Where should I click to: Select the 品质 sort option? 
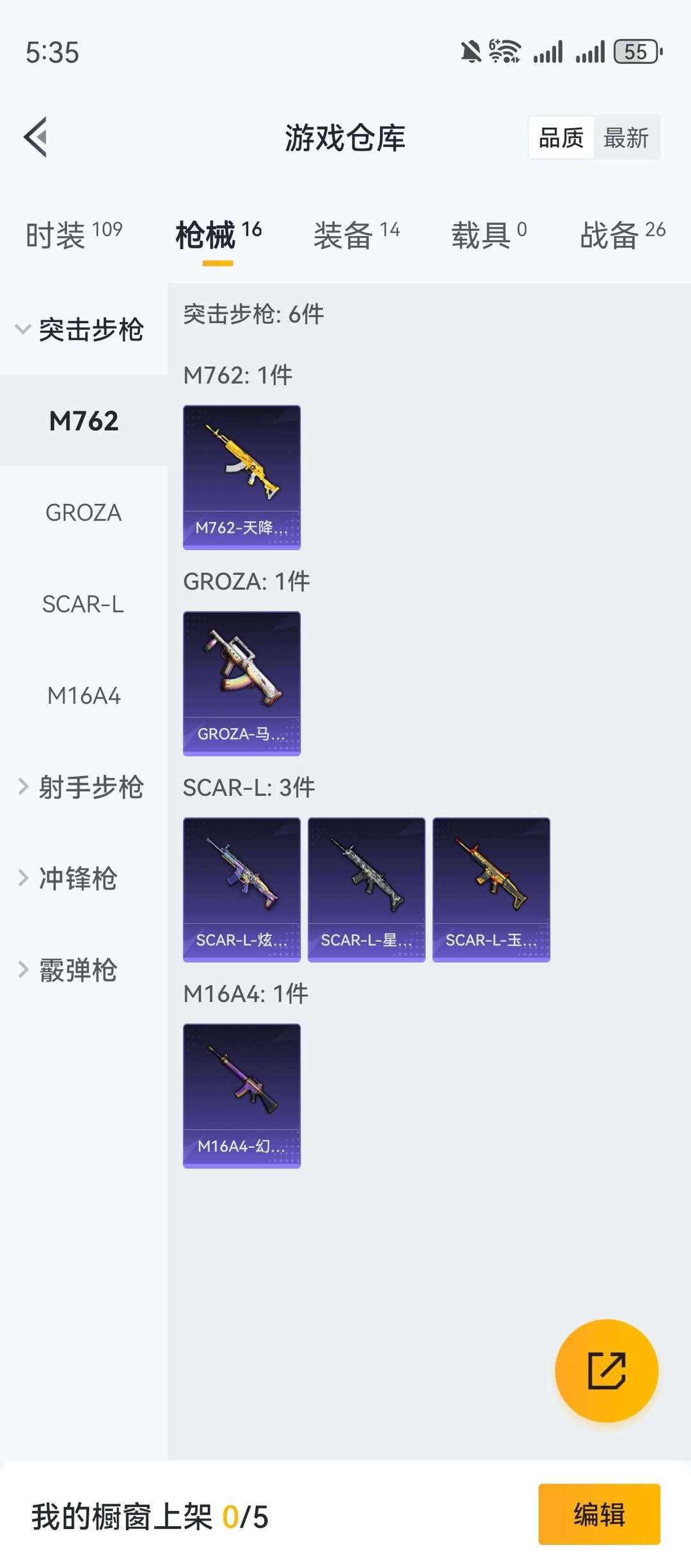[561, 138]
